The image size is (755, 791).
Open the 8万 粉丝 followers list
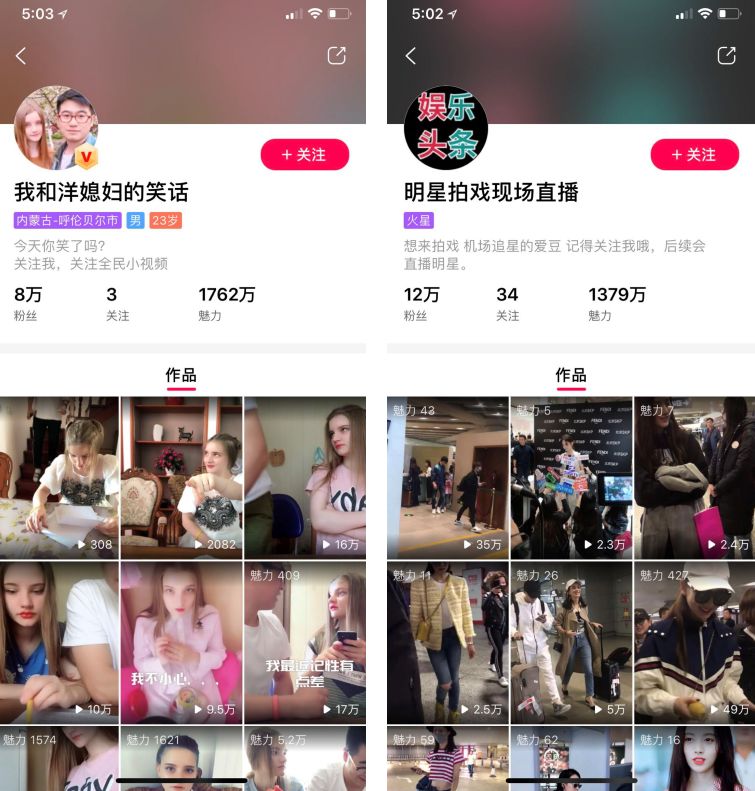(x=28, y=303)
